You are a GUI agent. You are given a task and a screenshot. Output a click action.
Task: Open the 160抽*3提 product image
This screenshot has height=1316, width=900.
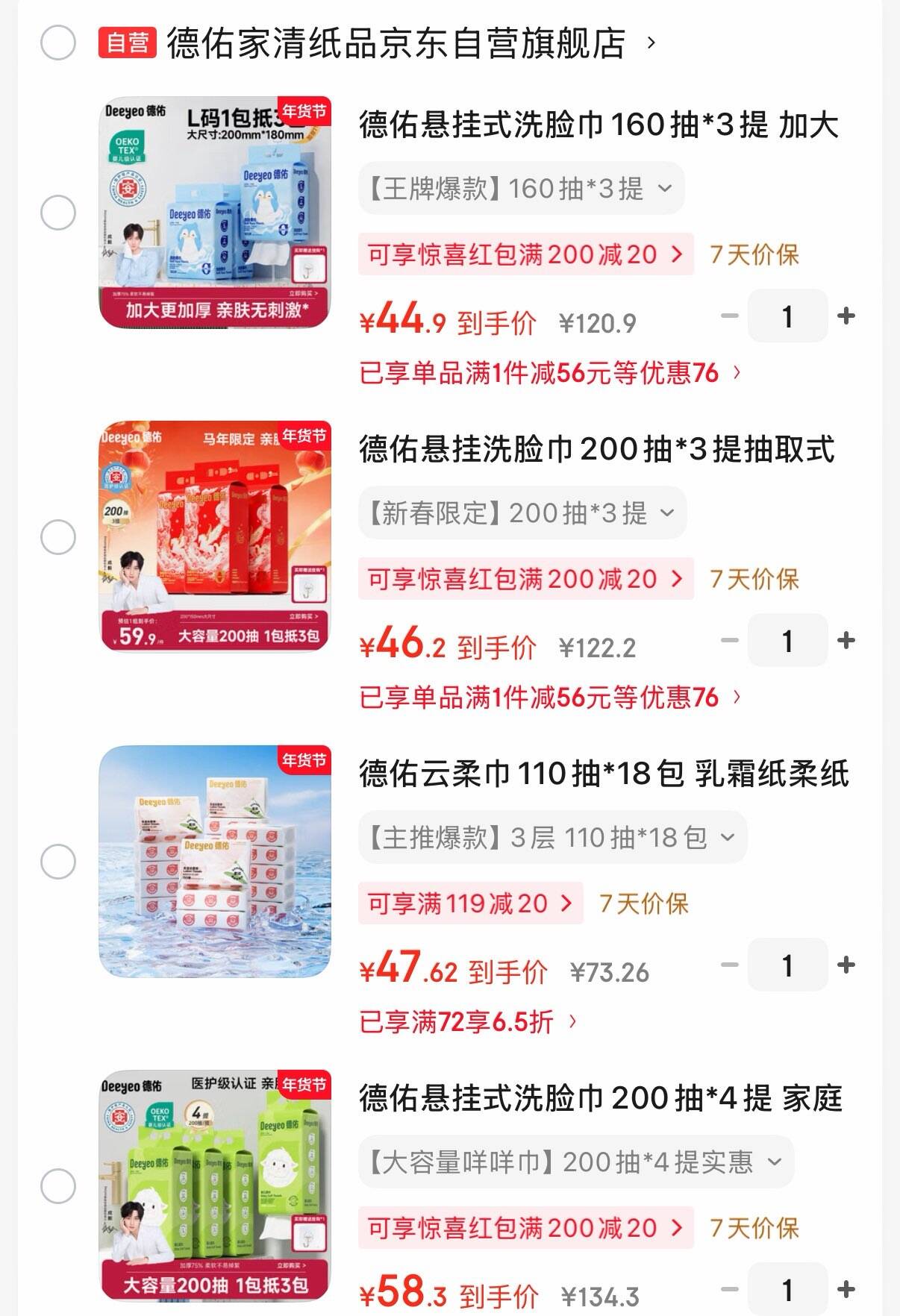pyautogui.click(x=215, y=213)
